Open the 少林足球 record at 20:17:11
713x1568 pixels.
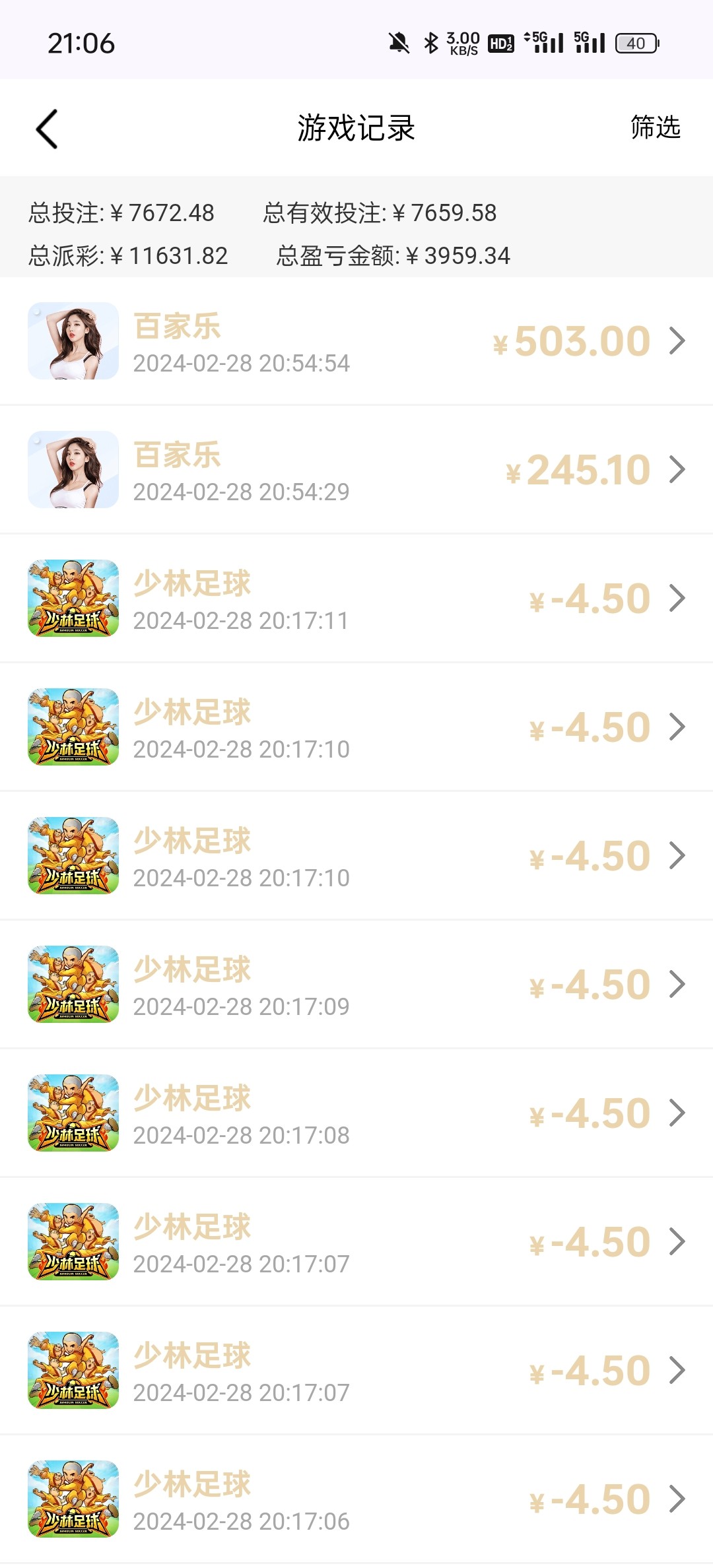[356, 599]
